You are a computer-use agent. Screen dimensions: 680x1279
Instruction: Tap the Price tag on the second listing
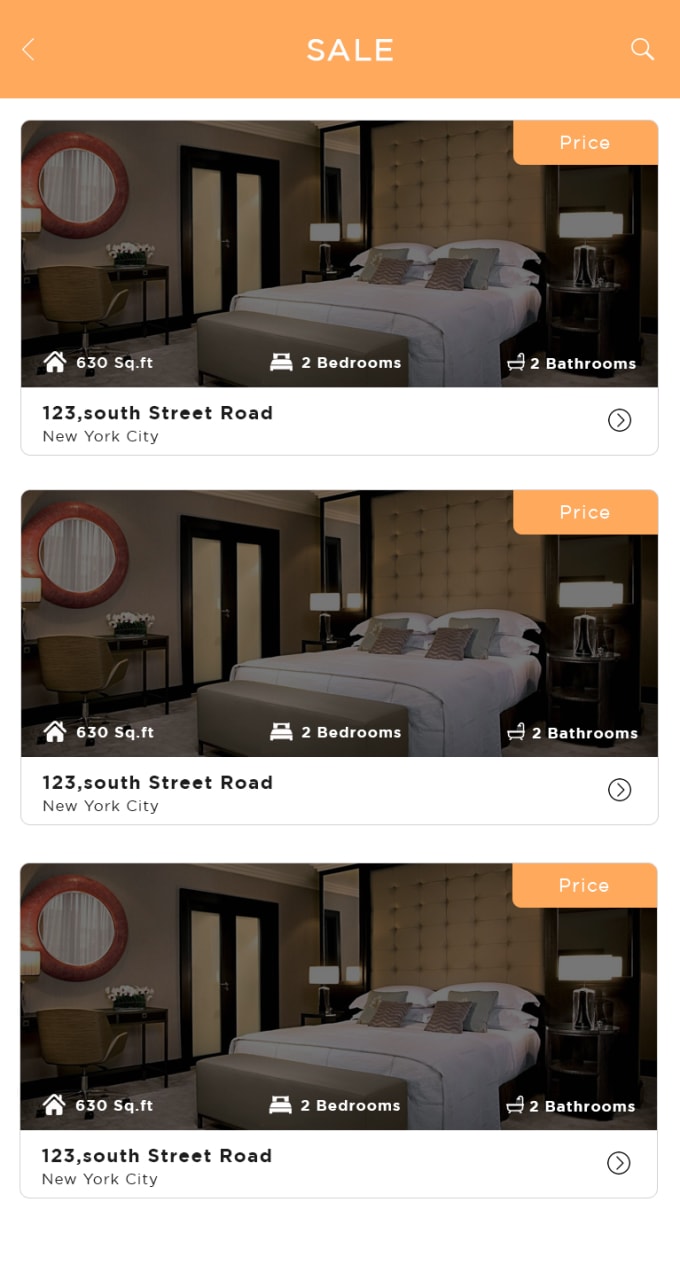pyautogui.click(x=585, y=512)
